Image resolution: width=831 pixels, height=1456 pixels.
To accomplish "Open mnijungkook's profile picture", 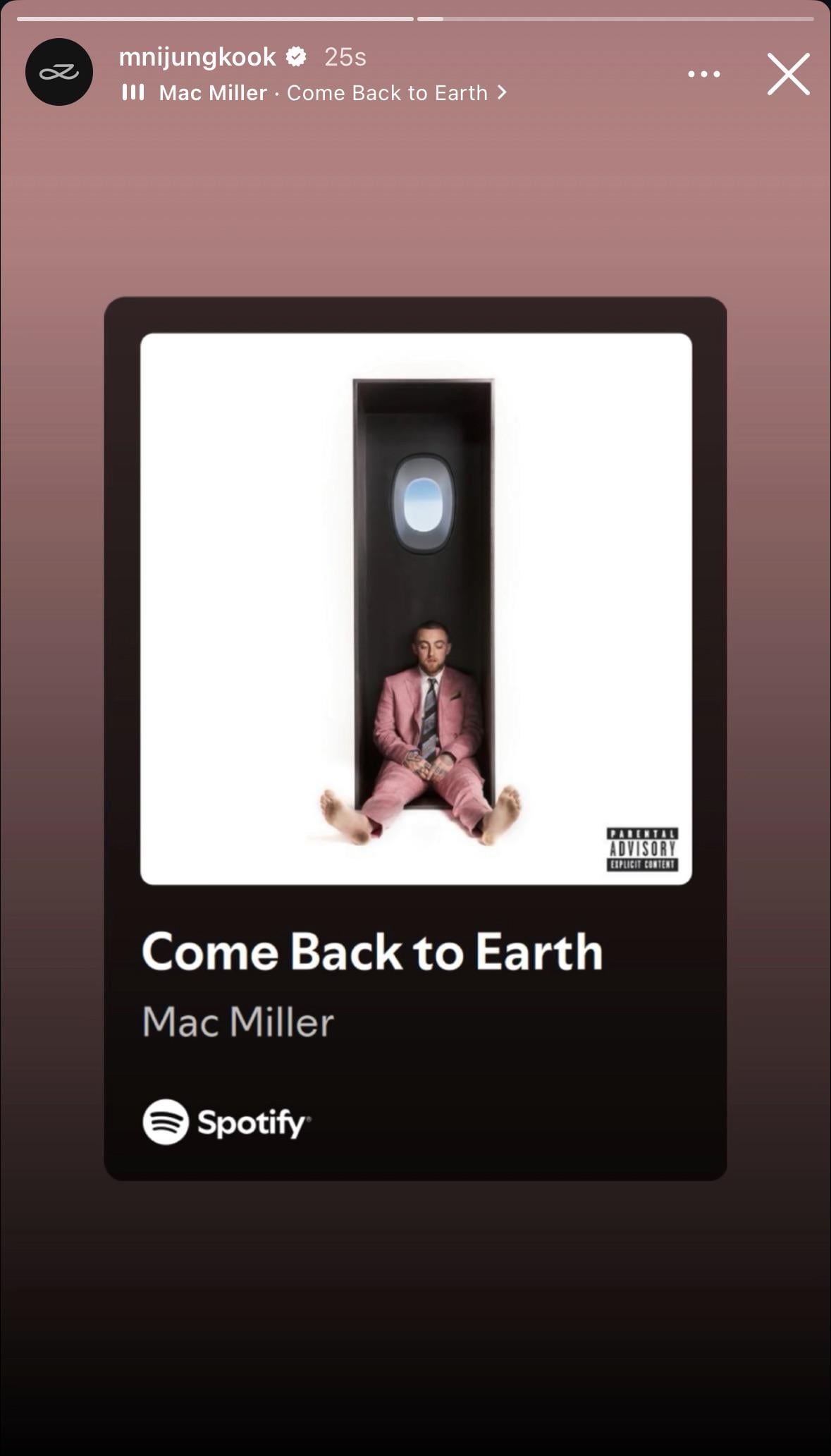I will 59,72.
